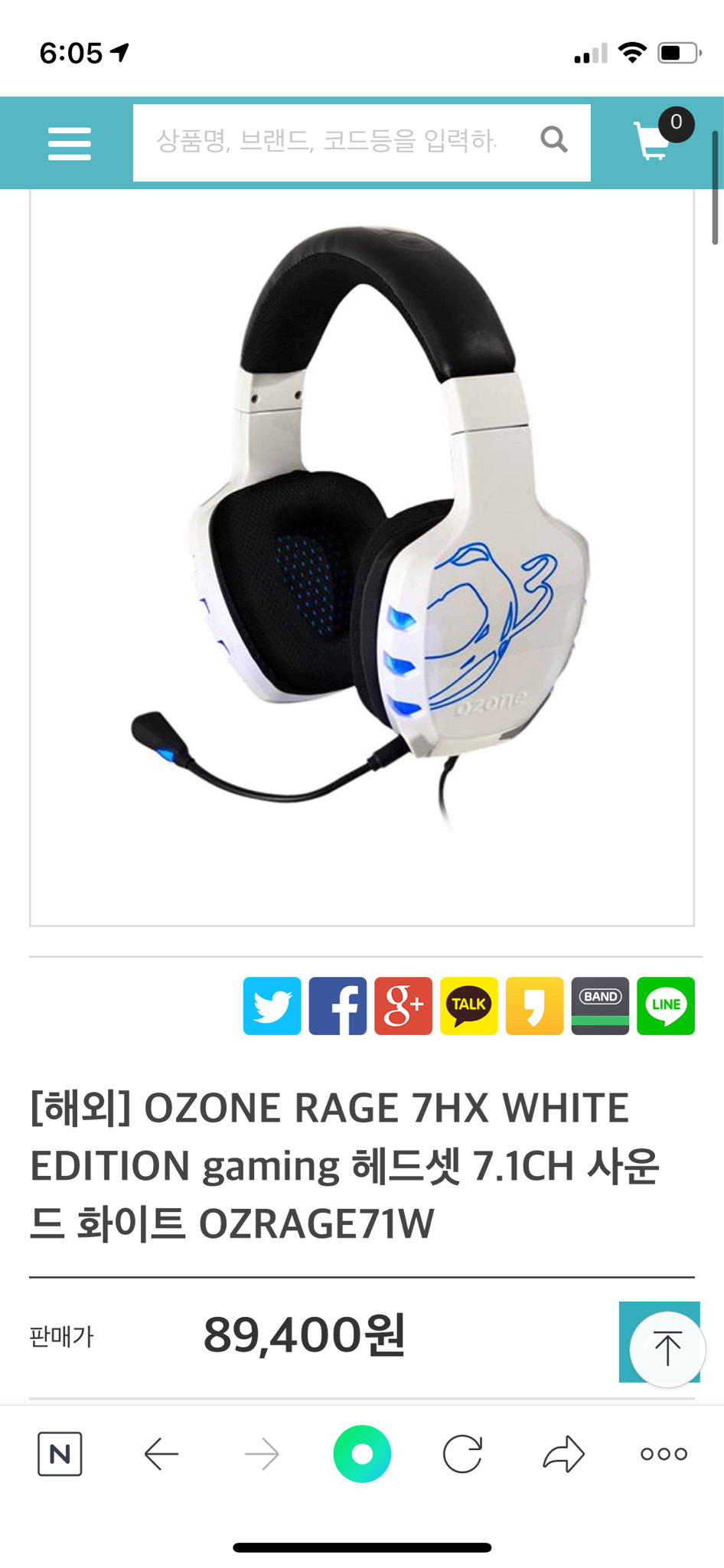Open the browser more options menu
724x1568 pixels.
tap(664, 1453)
